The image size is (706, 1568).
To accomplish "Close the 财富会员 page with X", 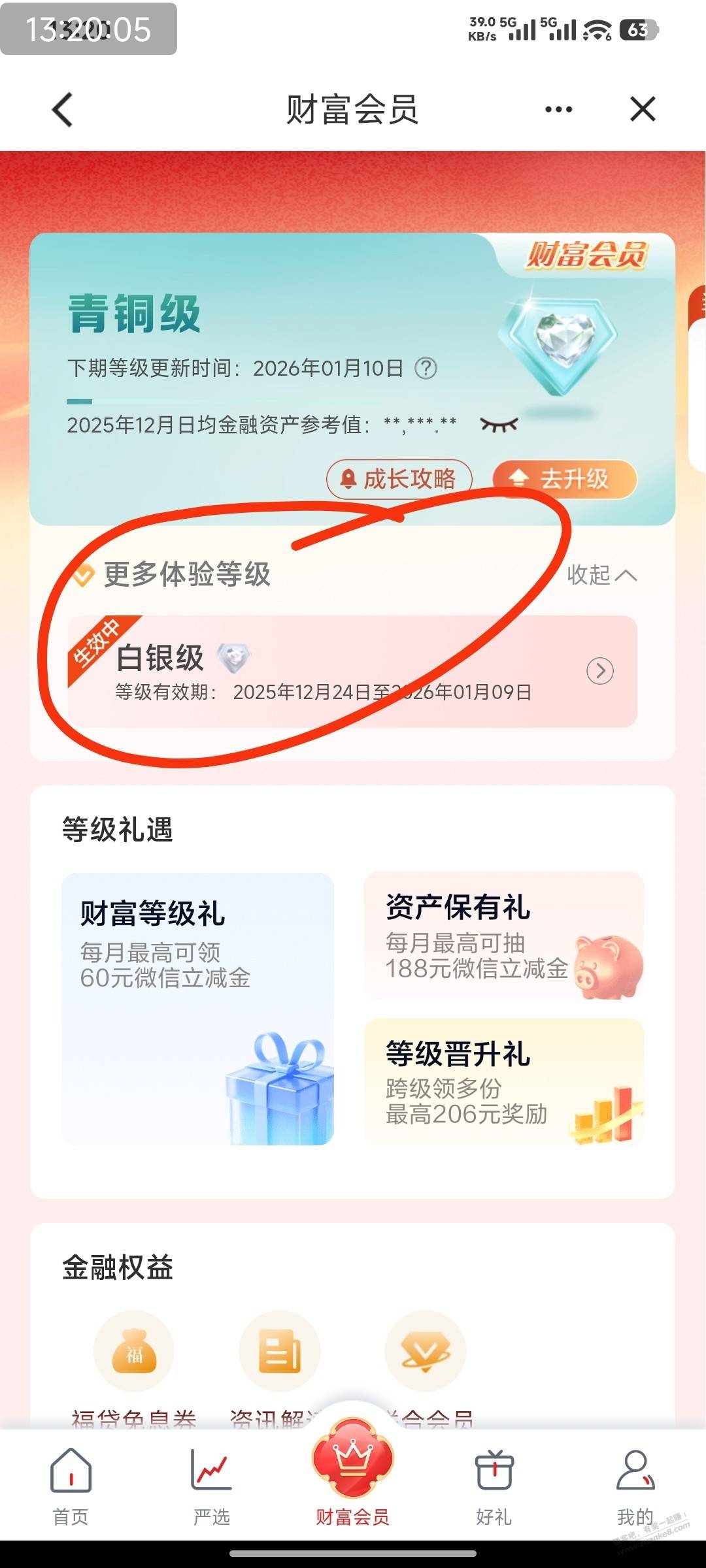I will click(x=643, y=109).
